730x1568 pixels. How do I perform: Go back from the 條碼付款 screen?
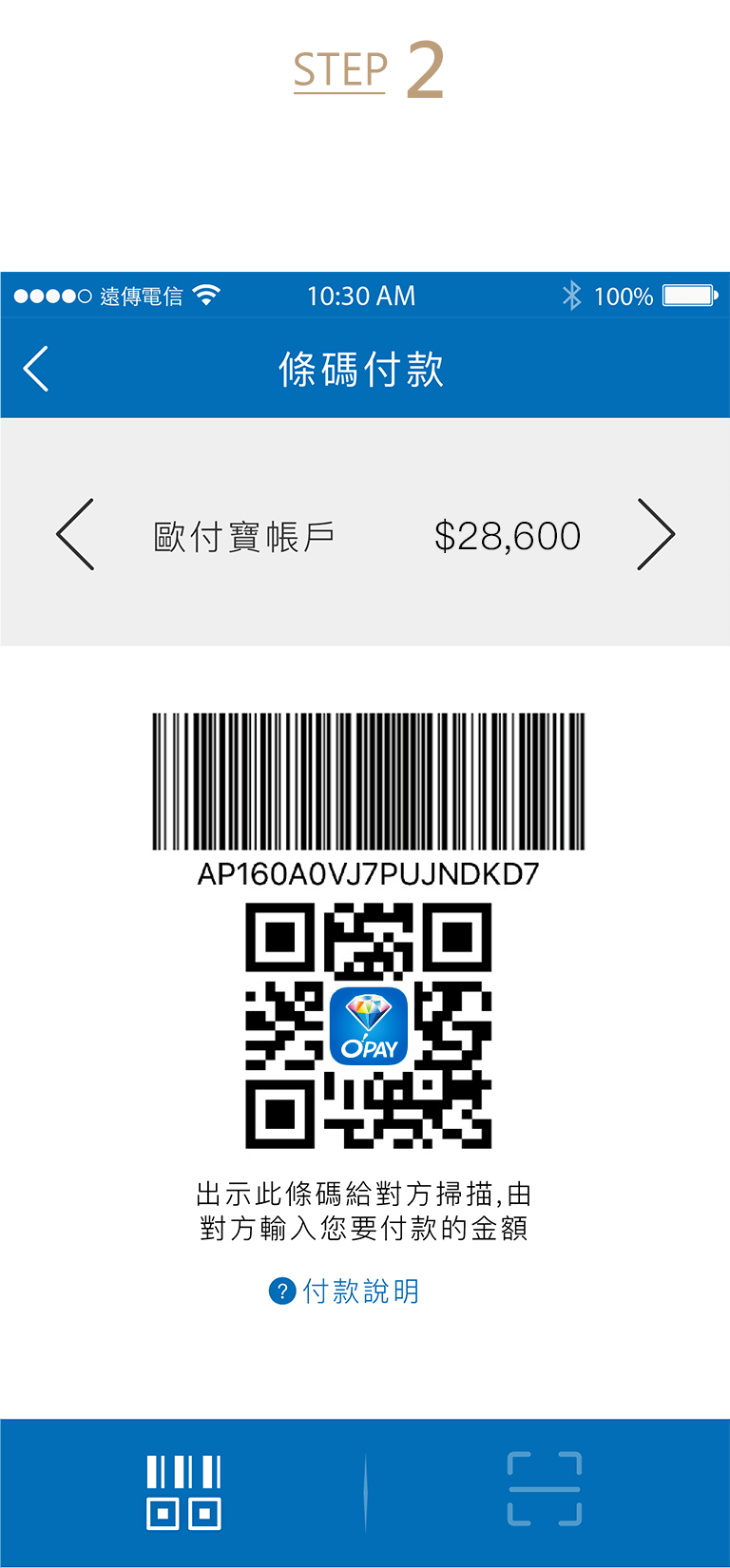click(x=36, y=369)
